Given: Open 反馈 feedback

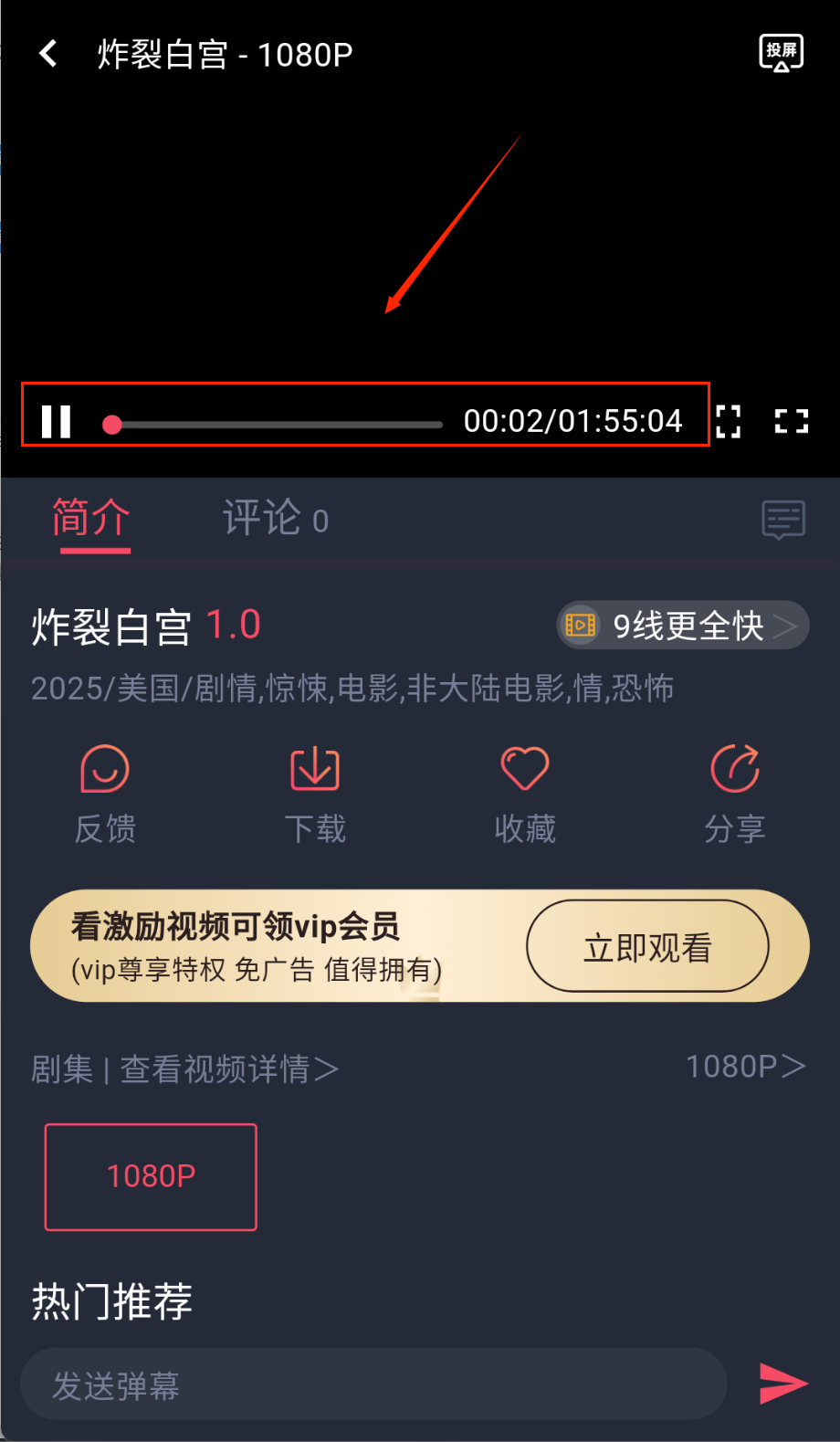Looking at the screenshot, I should click(105, 793).
